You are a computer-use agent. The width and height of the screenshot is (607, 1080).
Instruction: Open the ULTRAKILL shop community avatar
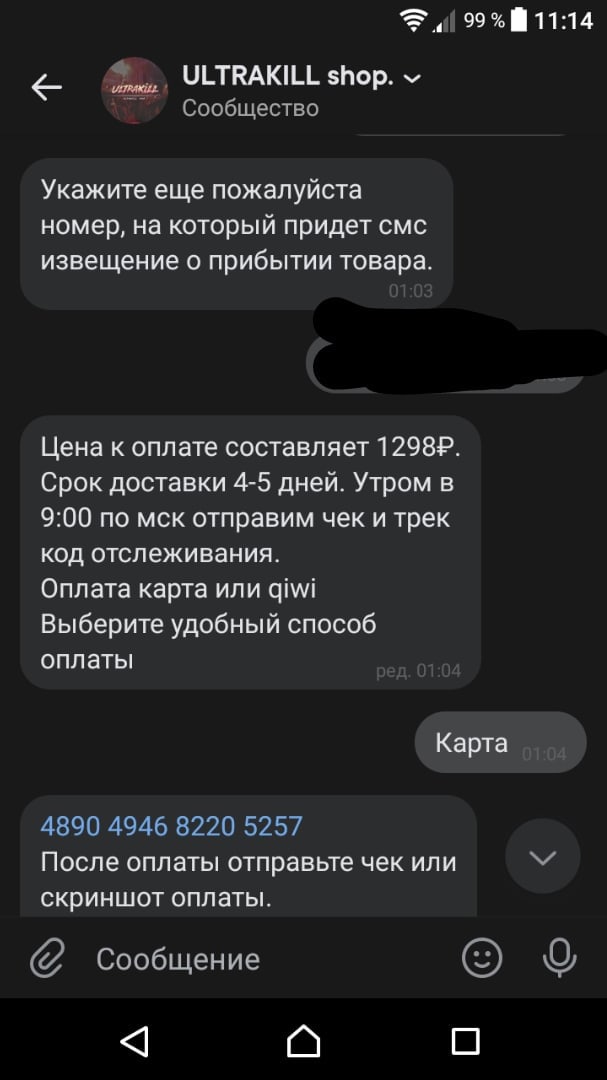tap(136, 91)
